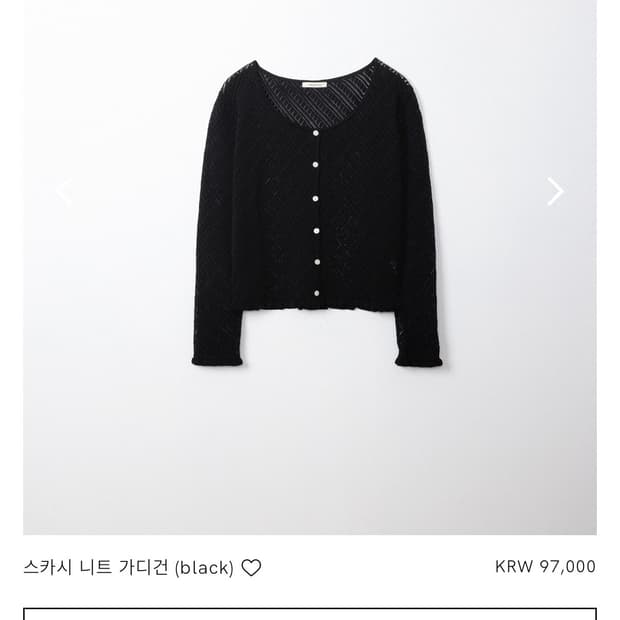620x620 pixels.
Task: Add the cardigan to wishlist with heart
Action: [251, 567]
